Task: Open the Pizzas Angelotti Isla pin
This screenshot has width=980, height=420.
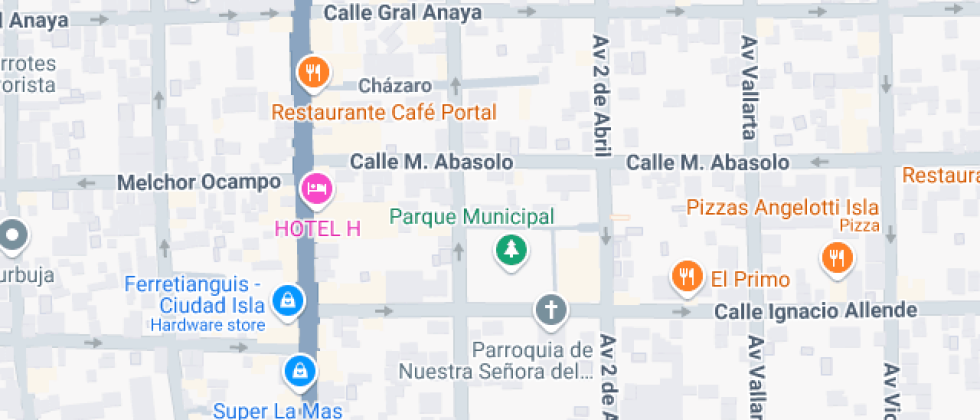Action: (x=837, y=259)
